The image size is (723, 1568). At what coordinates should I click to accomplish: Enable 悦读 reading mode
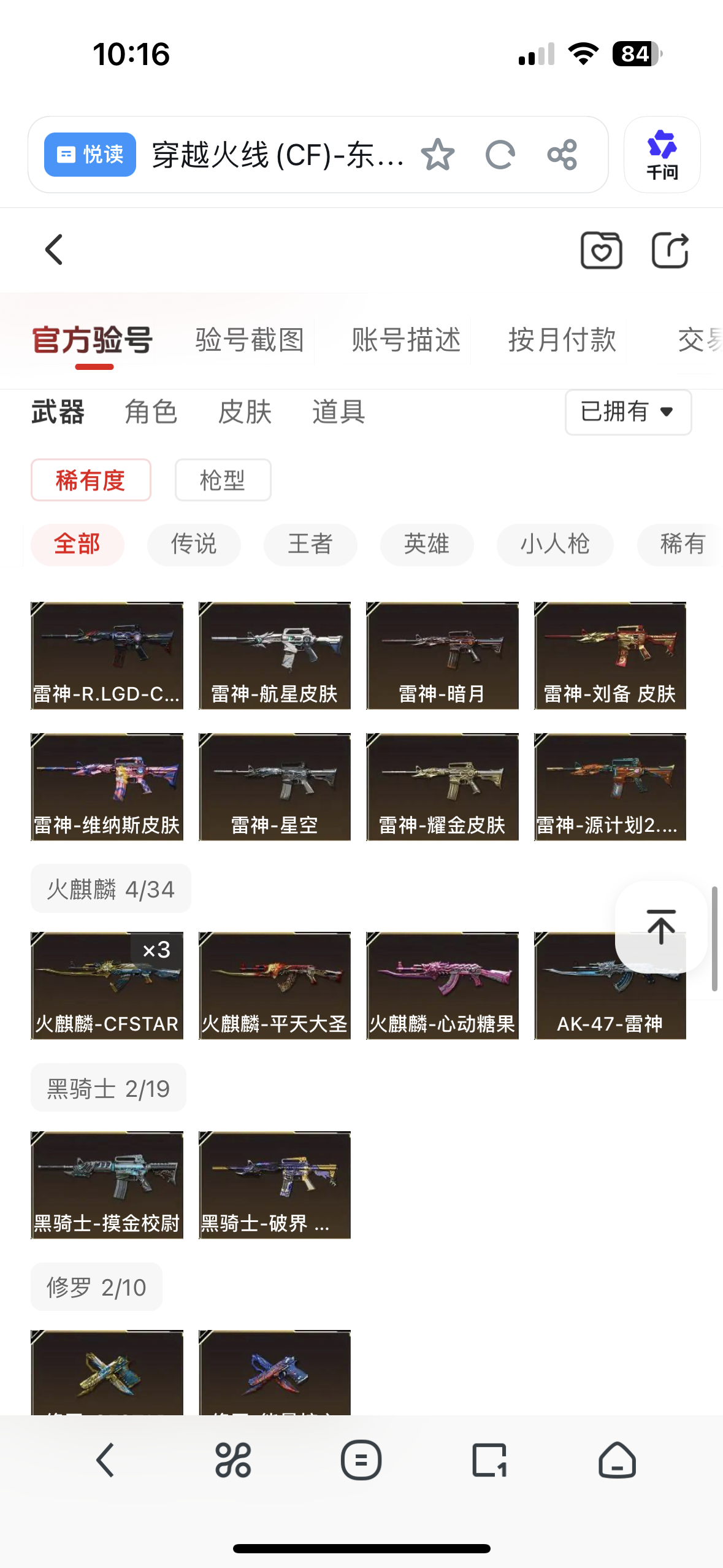[90, 155]
